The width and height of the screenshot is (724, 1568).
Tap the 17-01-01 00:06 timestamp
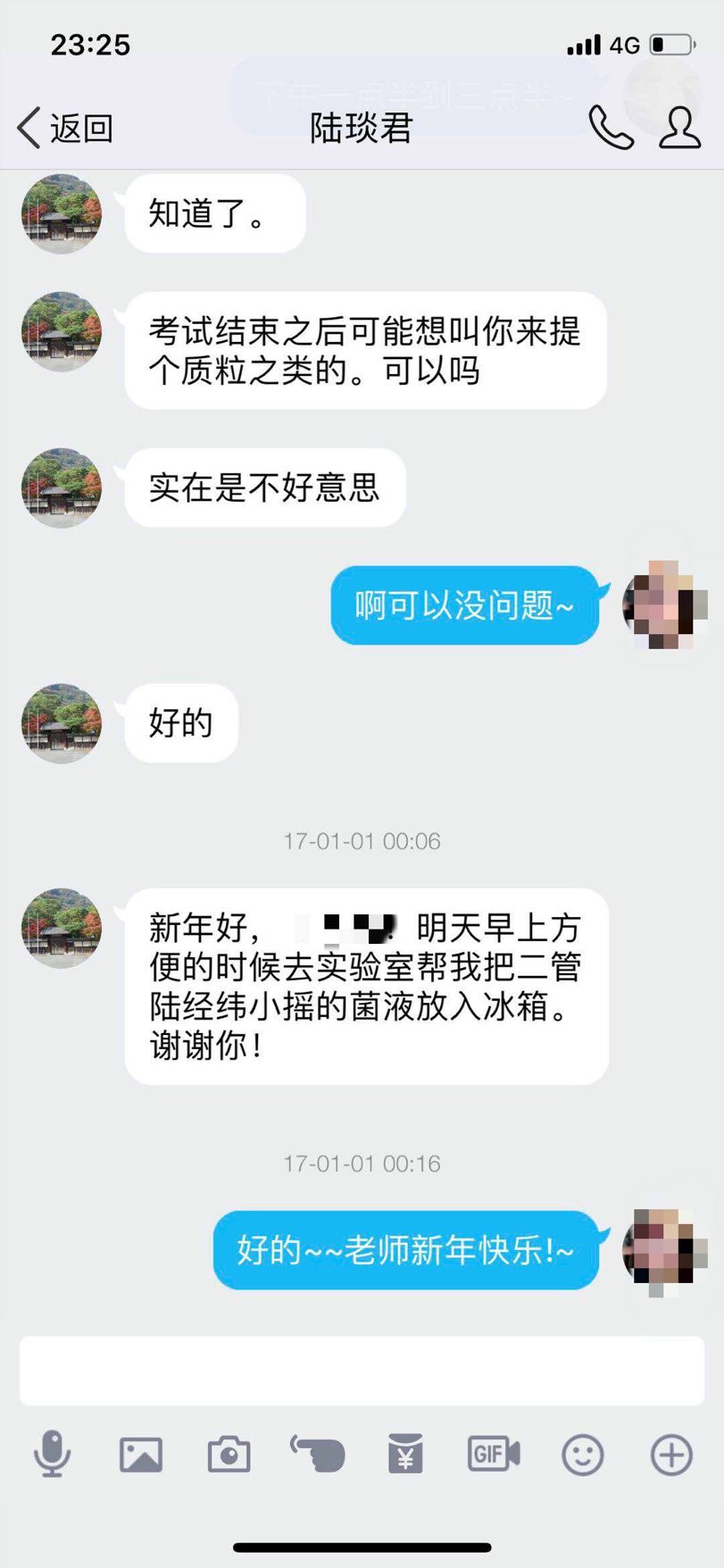pyautogui.click(x=362, y=840)
